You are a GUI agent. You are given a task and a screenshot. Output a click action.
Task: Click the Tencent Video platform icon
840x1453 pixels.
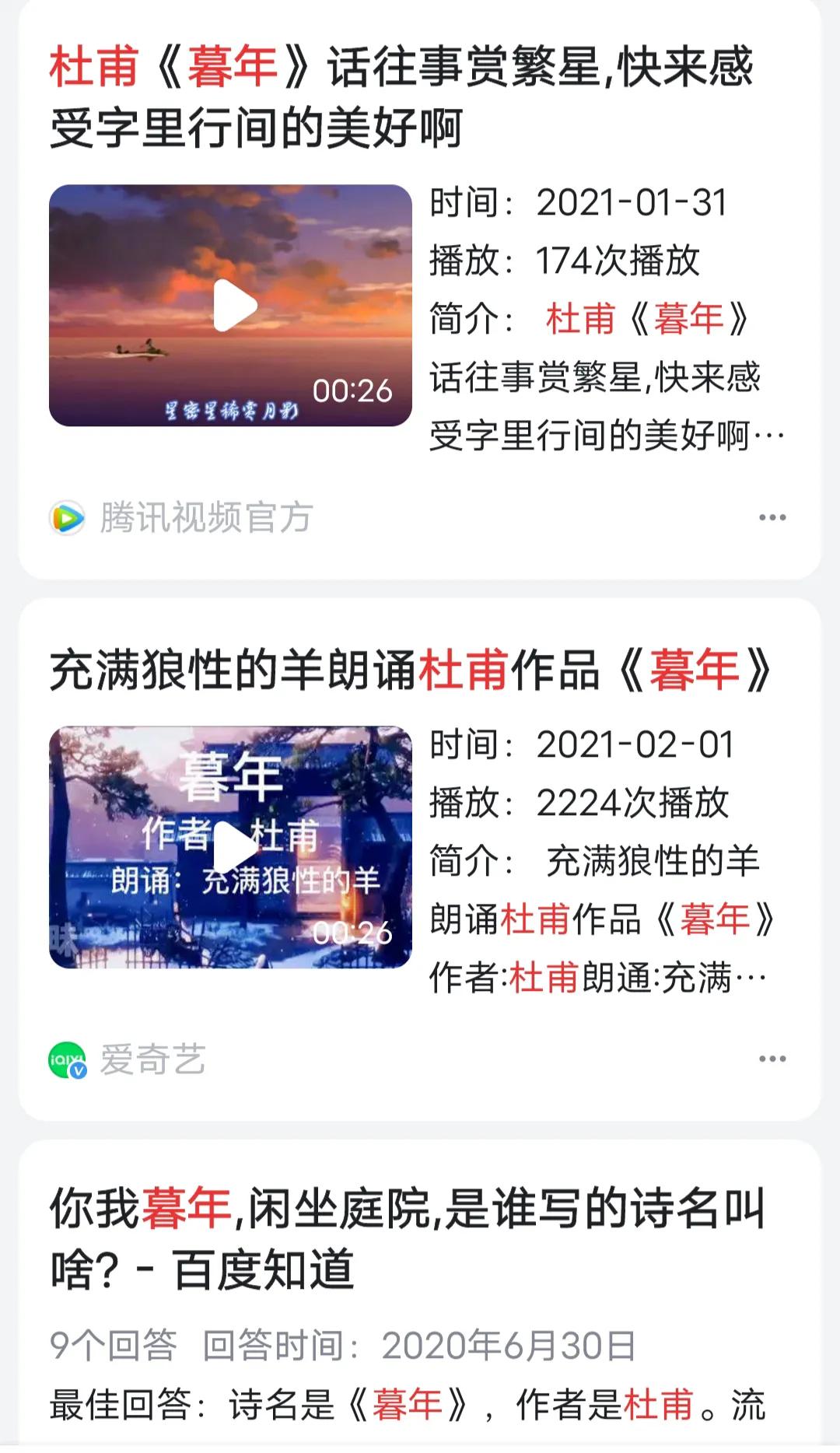[66, 518]
